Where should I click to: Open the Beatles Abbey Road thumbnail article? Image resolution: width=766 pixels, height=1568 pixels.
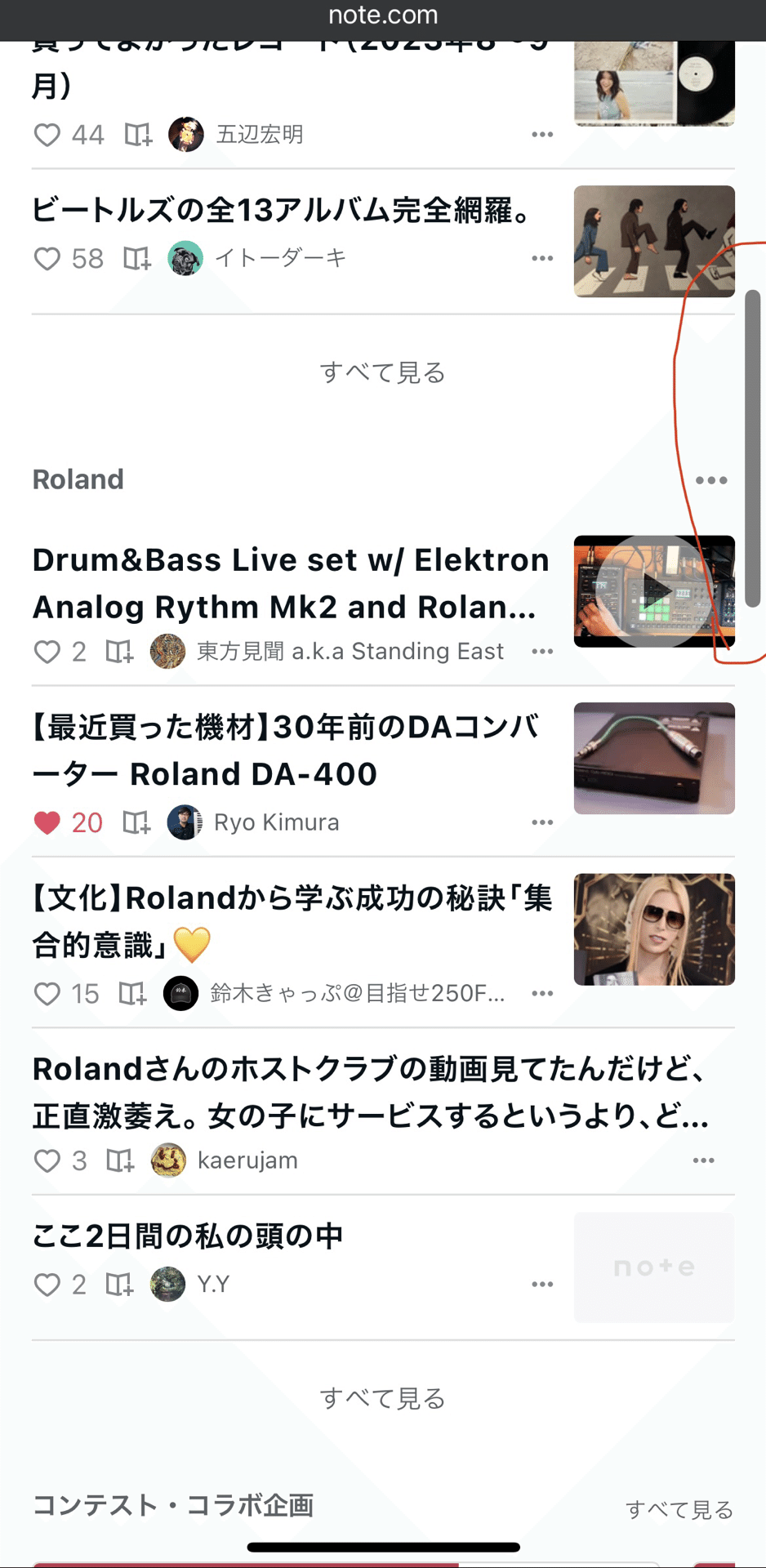(x=653, y=241)
